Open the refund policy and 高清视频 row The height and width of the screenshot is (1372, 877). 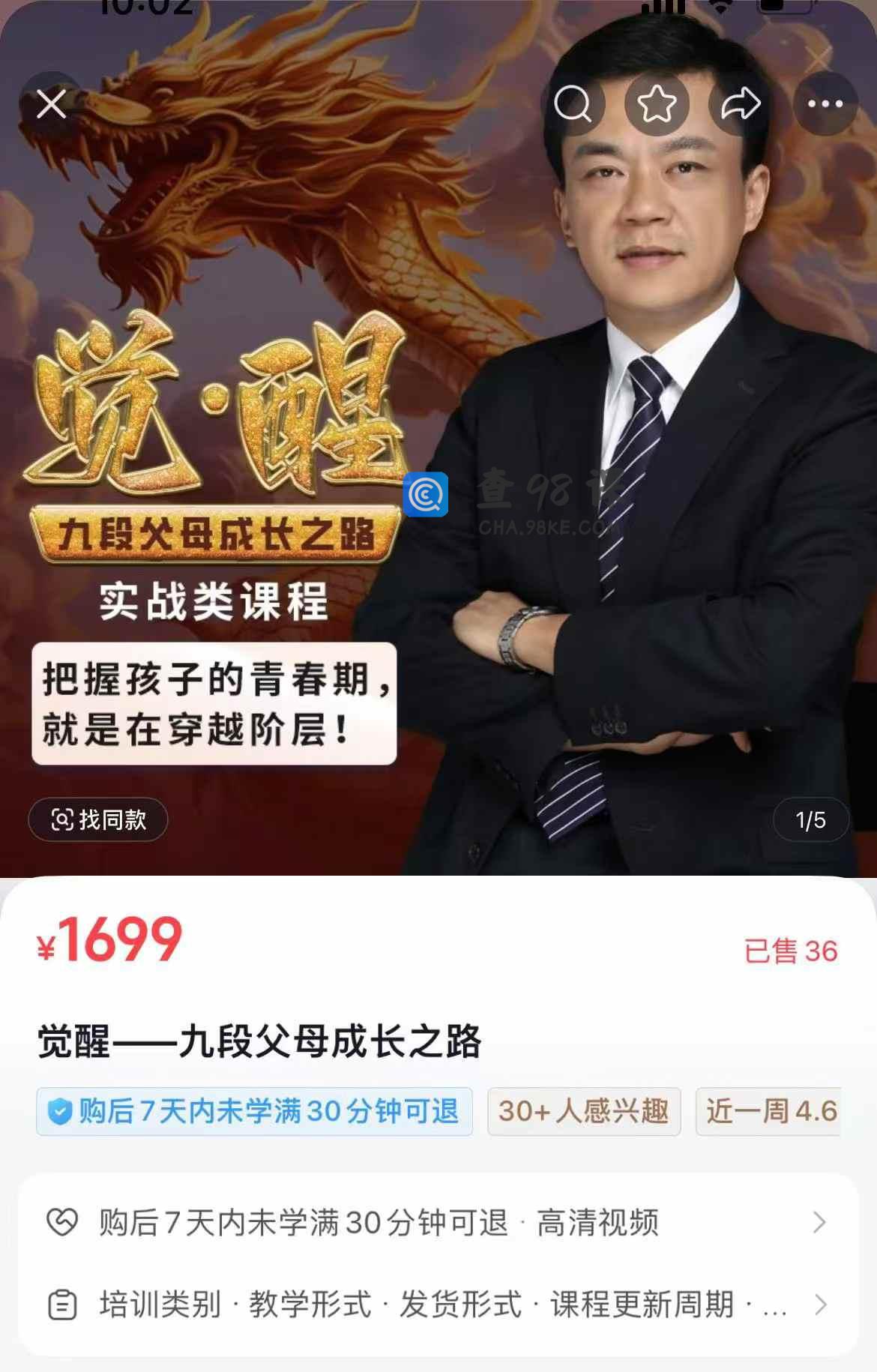coord(438,1222)
